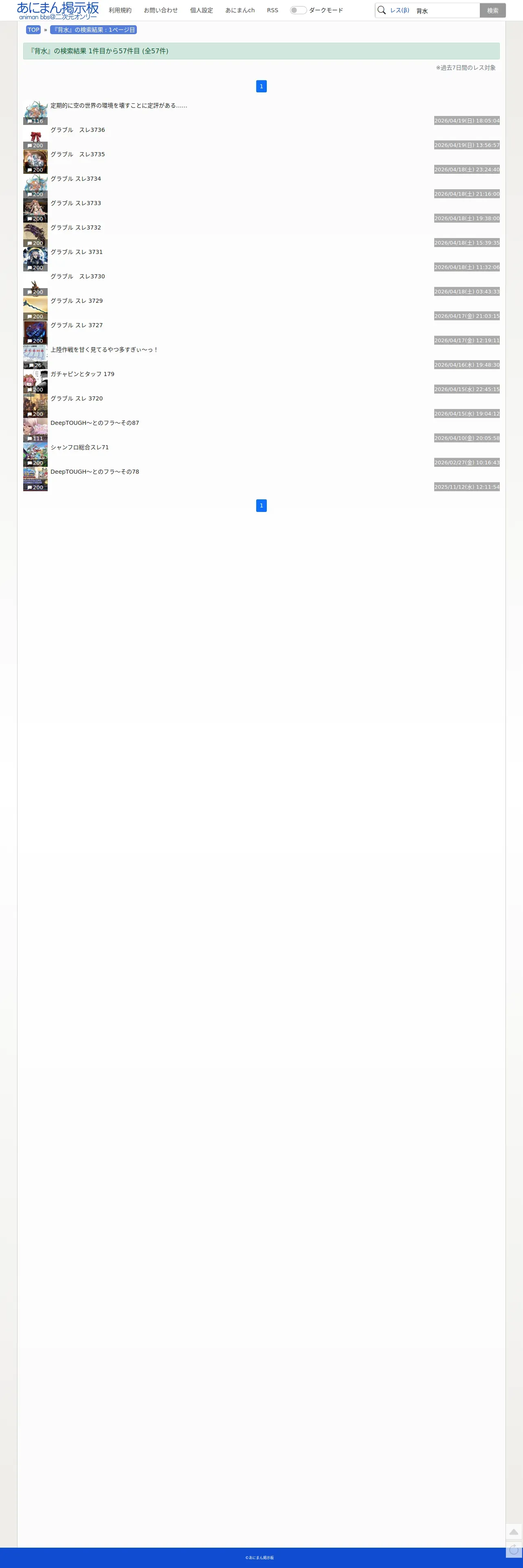The image size is (523, 1568).
Task: Tap the TOP breadcrumb
Action: pos(33,30)
